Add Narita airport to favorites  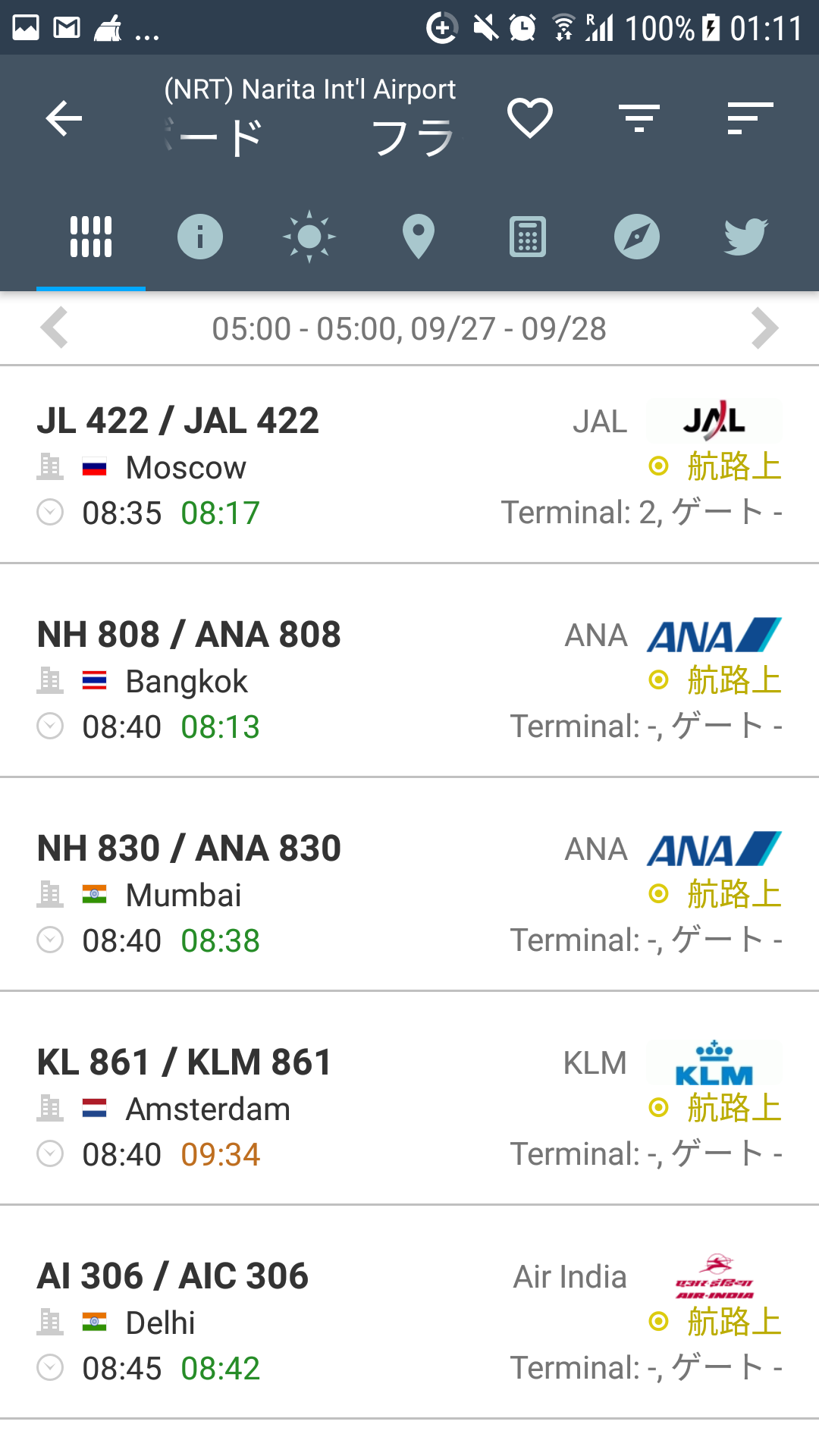click(x=529, y=119)
